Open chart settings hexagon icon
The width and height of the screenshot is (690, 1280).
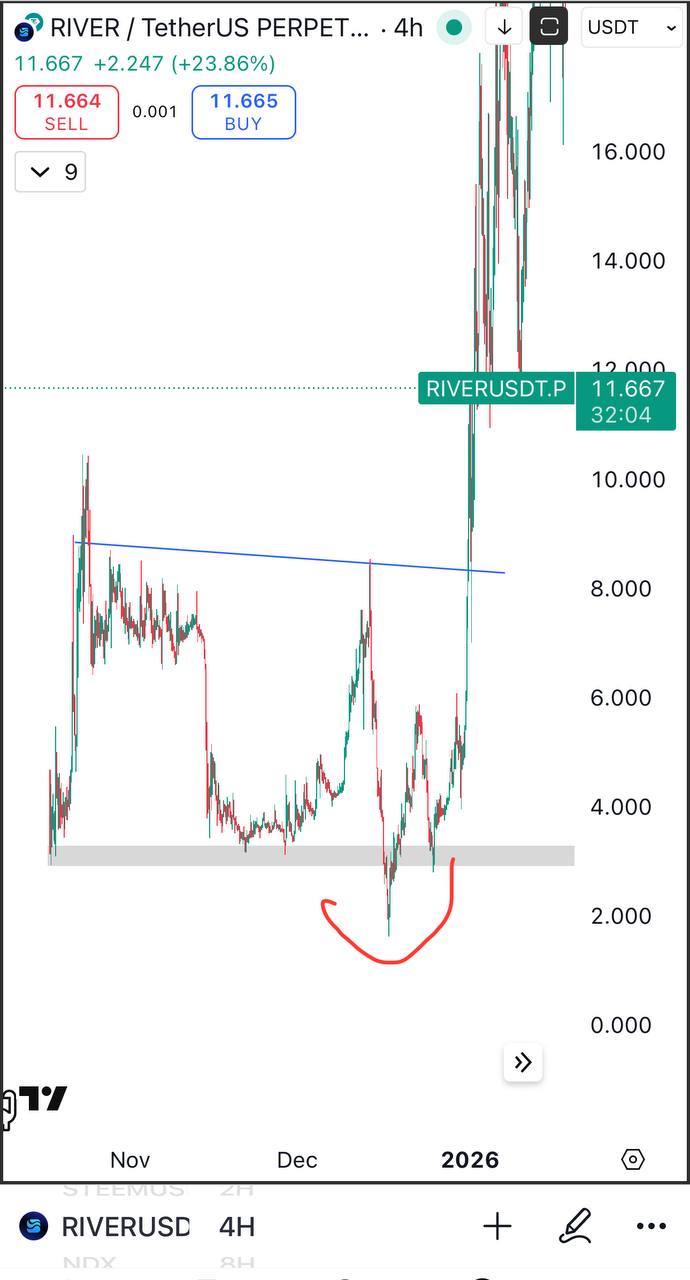pos(633,1160)
